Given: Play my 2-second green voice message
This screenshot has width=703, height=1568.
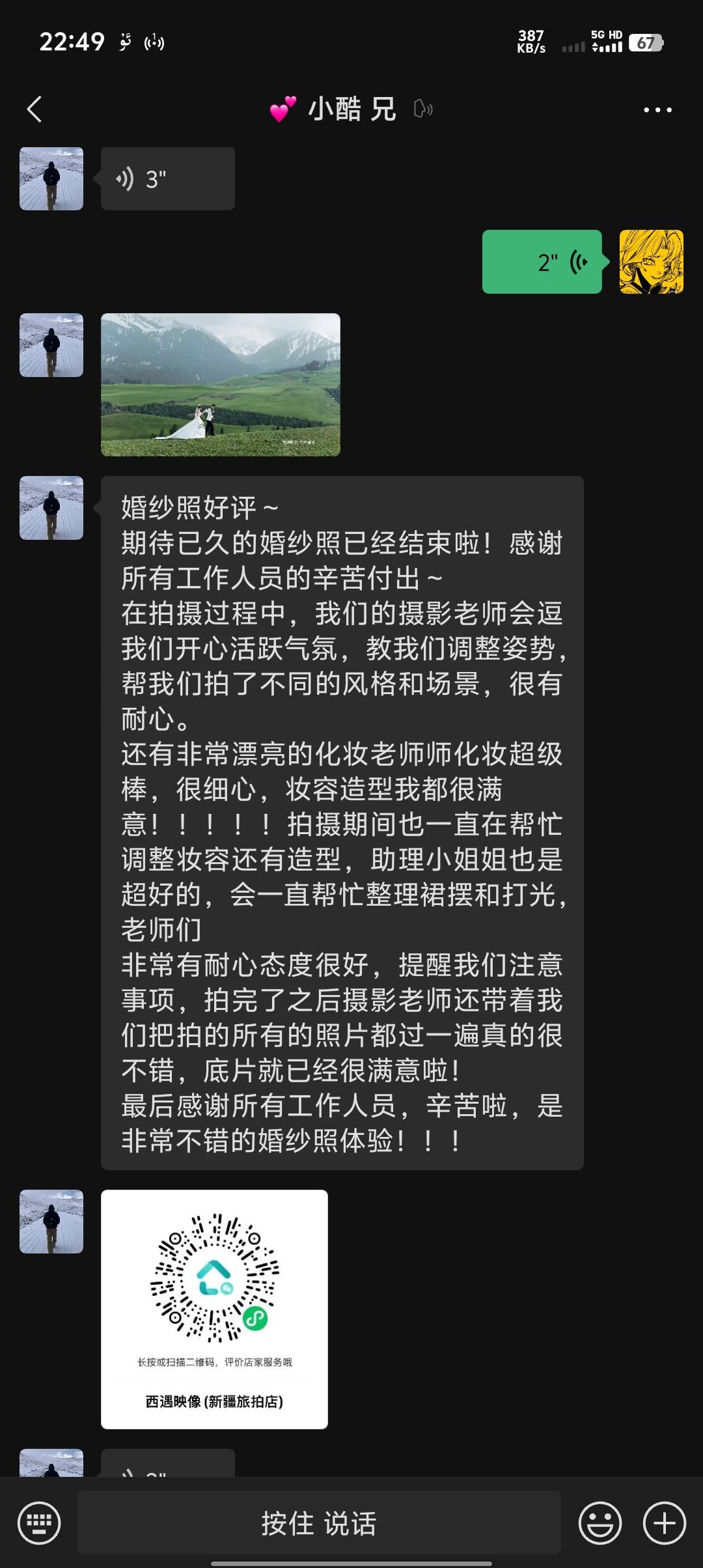Looking at the screenshot, I should coord(542,262).
